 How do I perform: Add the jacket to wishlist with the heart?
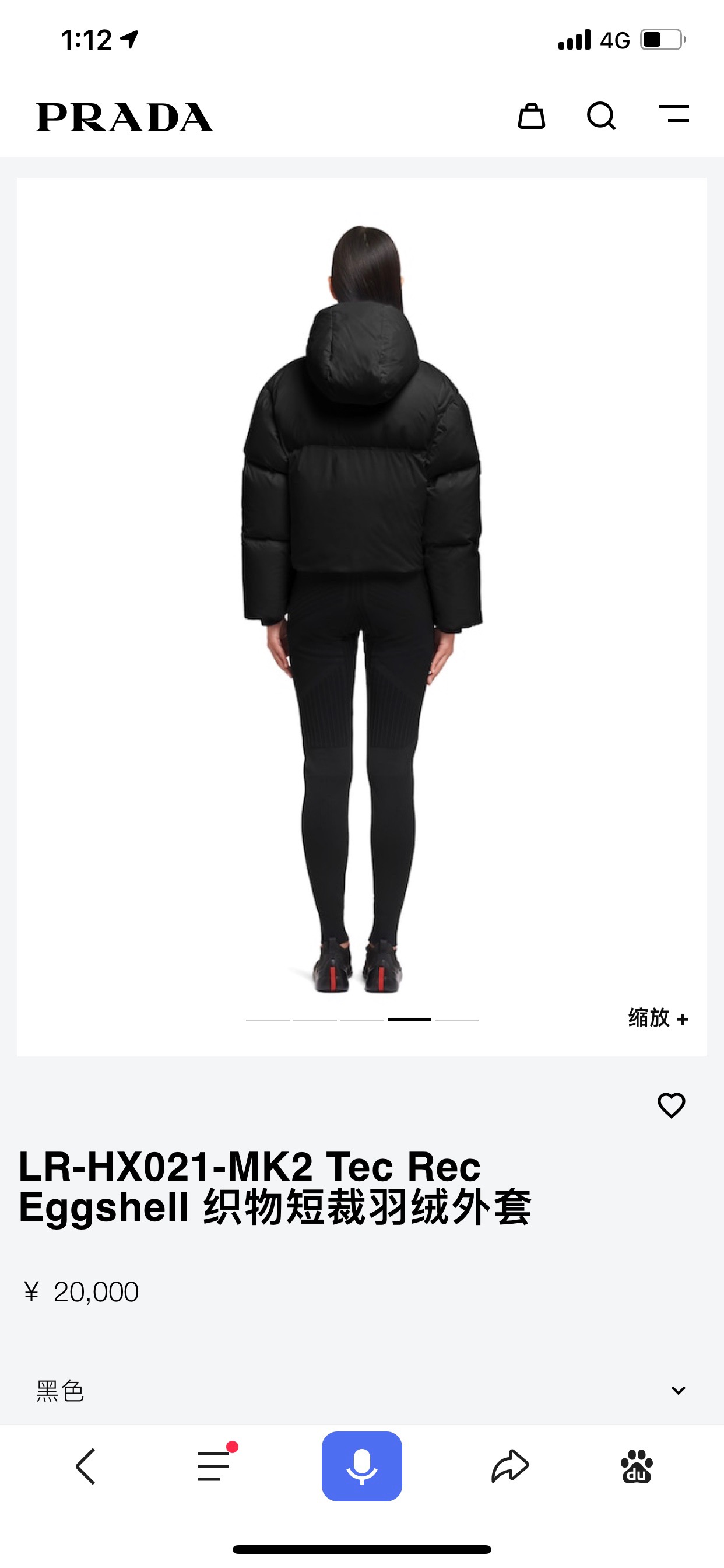(x=671, y=1105)
